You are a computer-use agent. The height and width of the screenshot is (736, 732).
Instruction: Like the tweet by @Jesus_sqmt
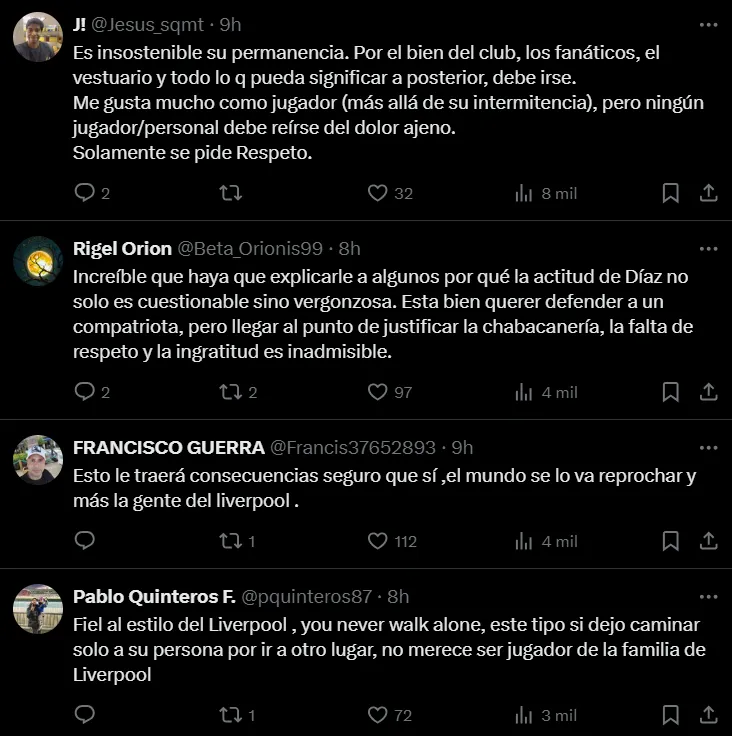click(377, 193)
